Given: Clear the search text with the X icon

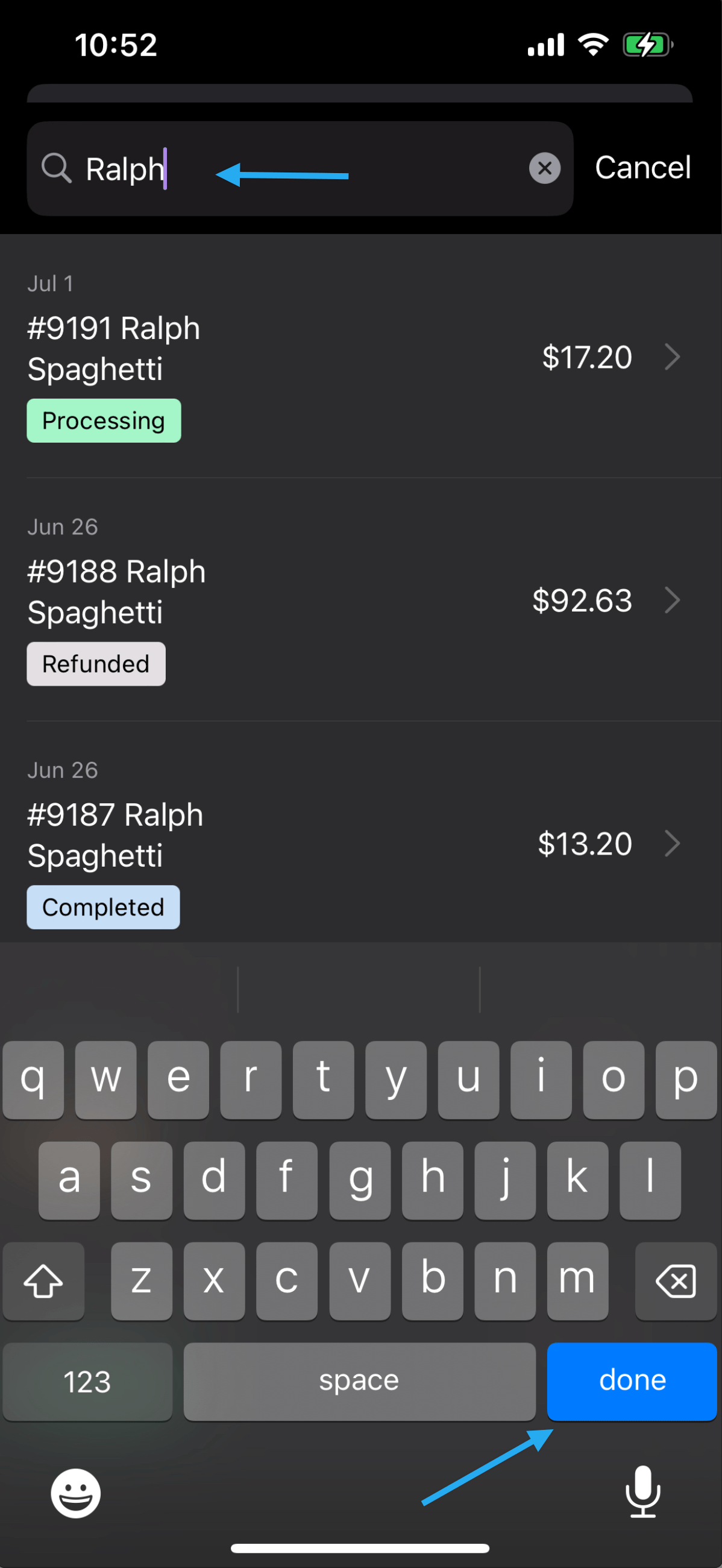Looking at the screenshot, I should point(544,168).
